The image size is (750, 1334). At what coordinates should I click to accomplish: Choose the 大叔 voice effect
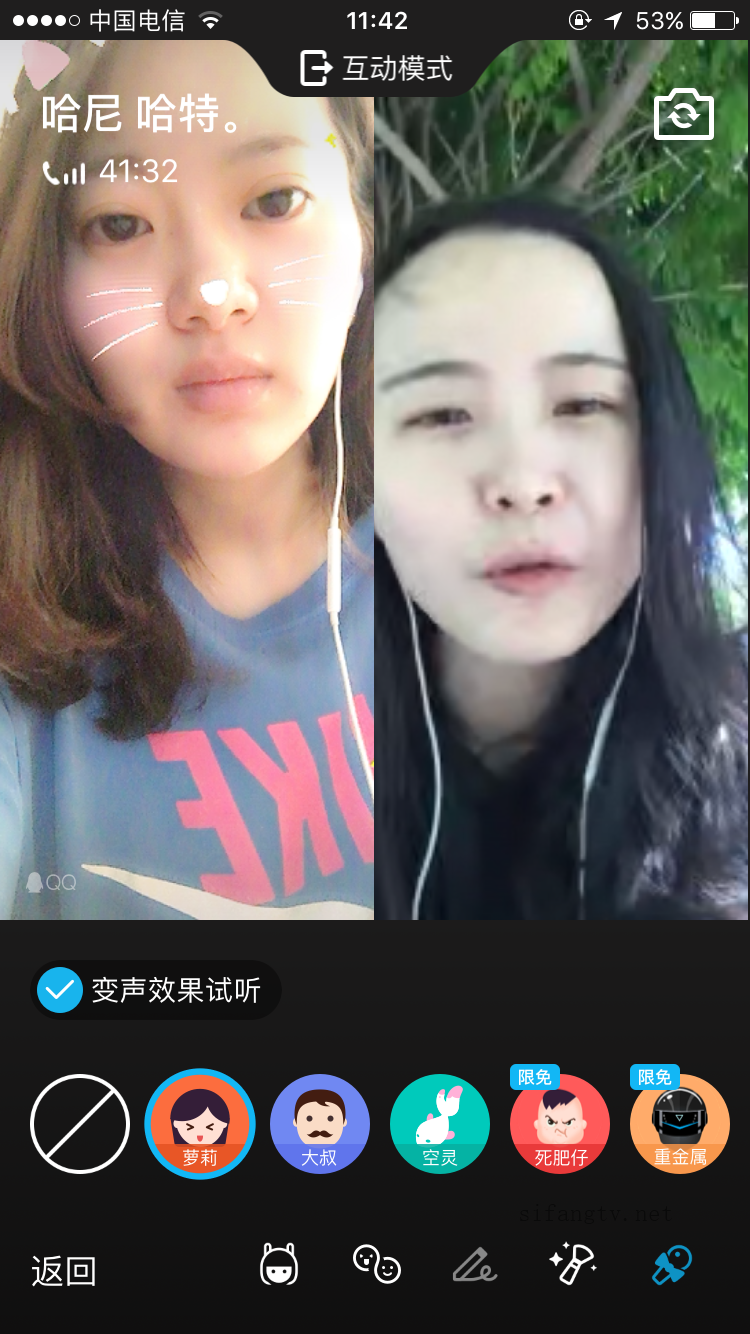pos(320,1123)
